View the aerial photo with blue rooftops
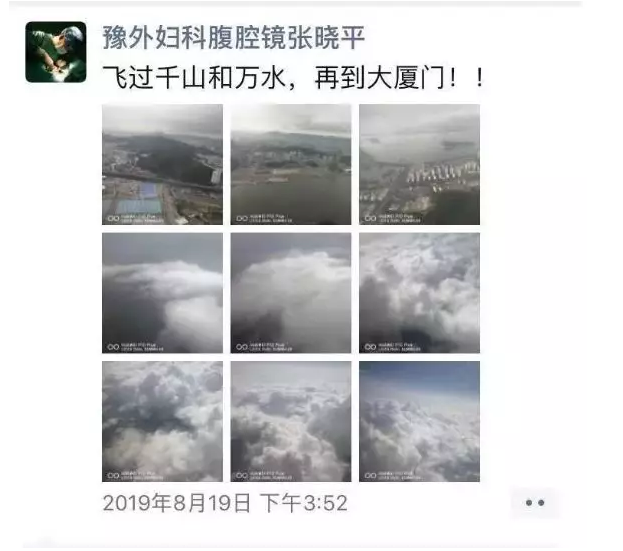The height and width of the screenshot is (551, 623). click(x=162, y=164)
